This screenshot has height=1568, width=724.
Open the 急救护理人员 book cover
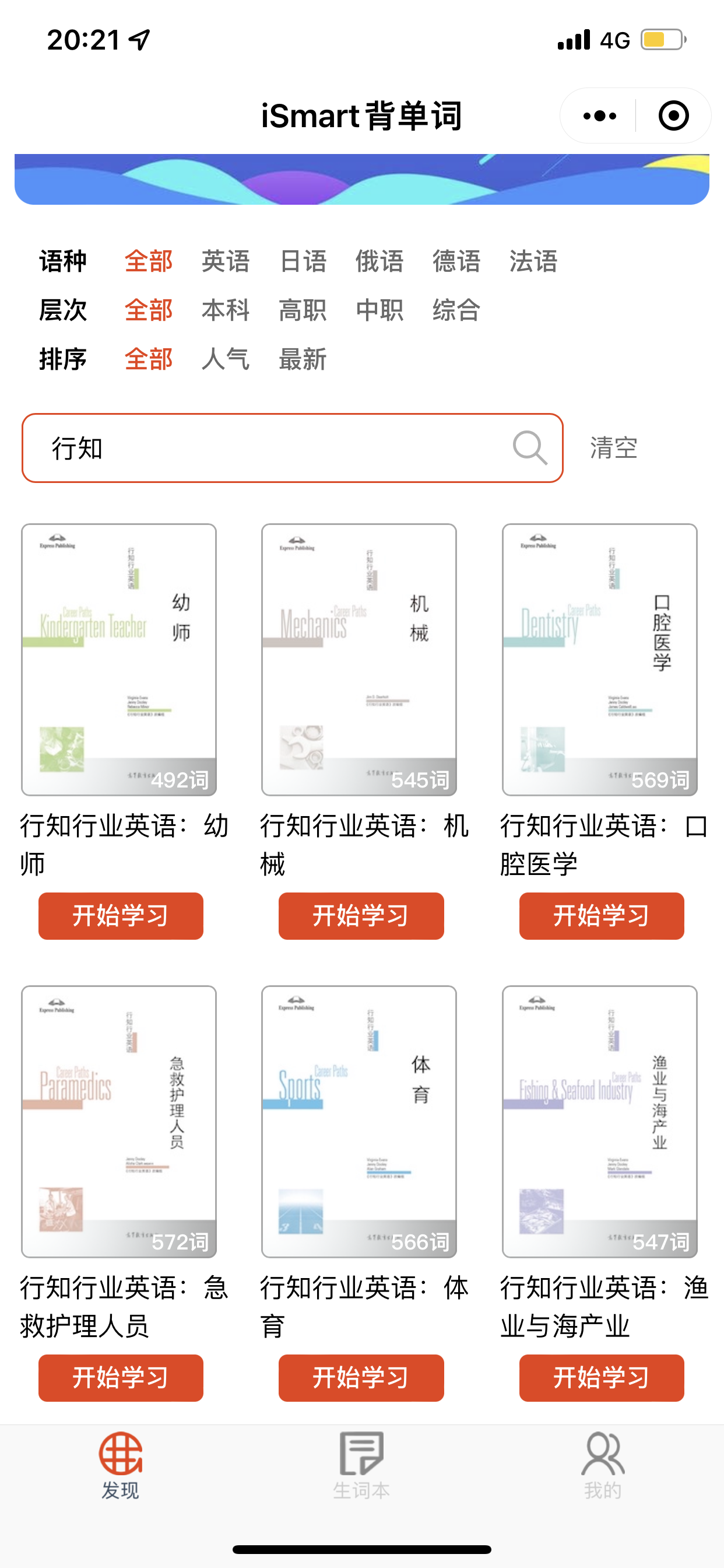pyautogui.click(x=120, y=1121)
